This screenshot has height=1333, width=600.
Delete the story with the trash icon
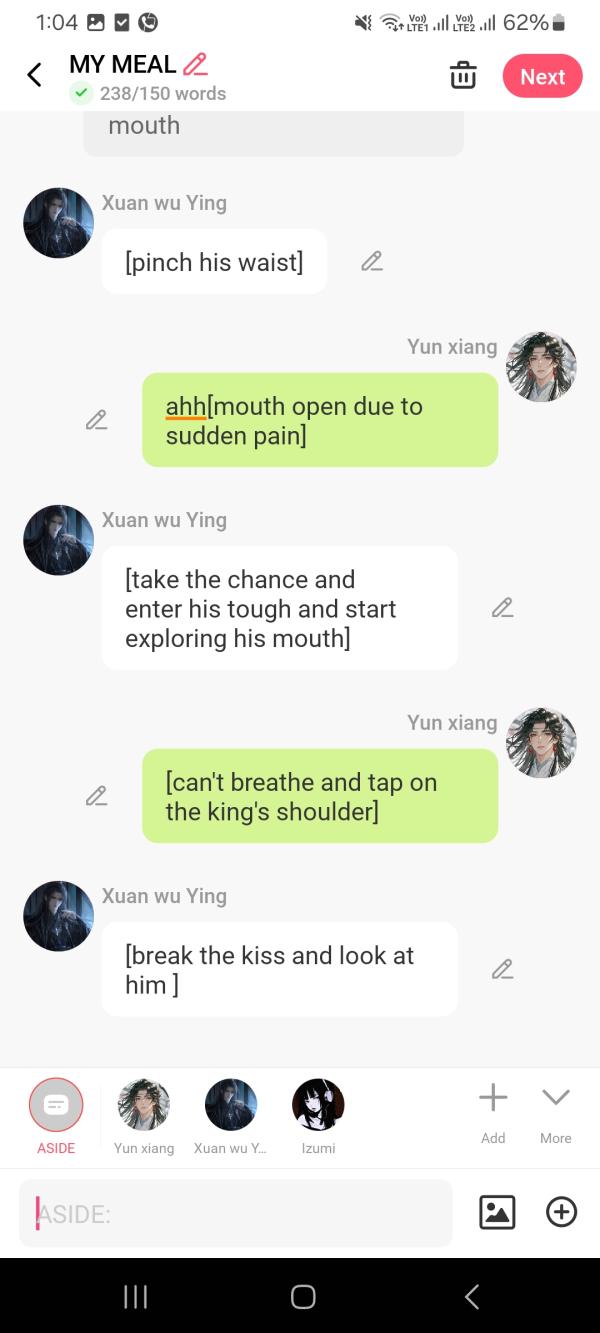click(463, 76)
